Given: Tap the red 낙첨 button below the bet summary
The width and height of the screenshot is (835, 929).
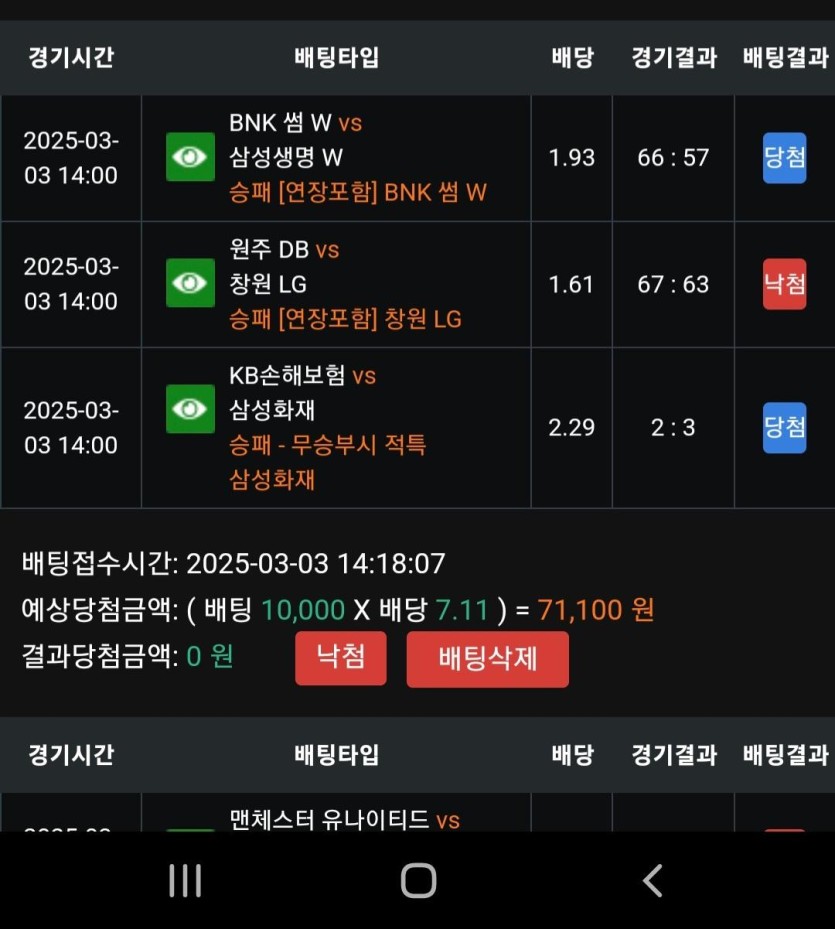Looking at the screenshot, I should click(x=340, y=658).
